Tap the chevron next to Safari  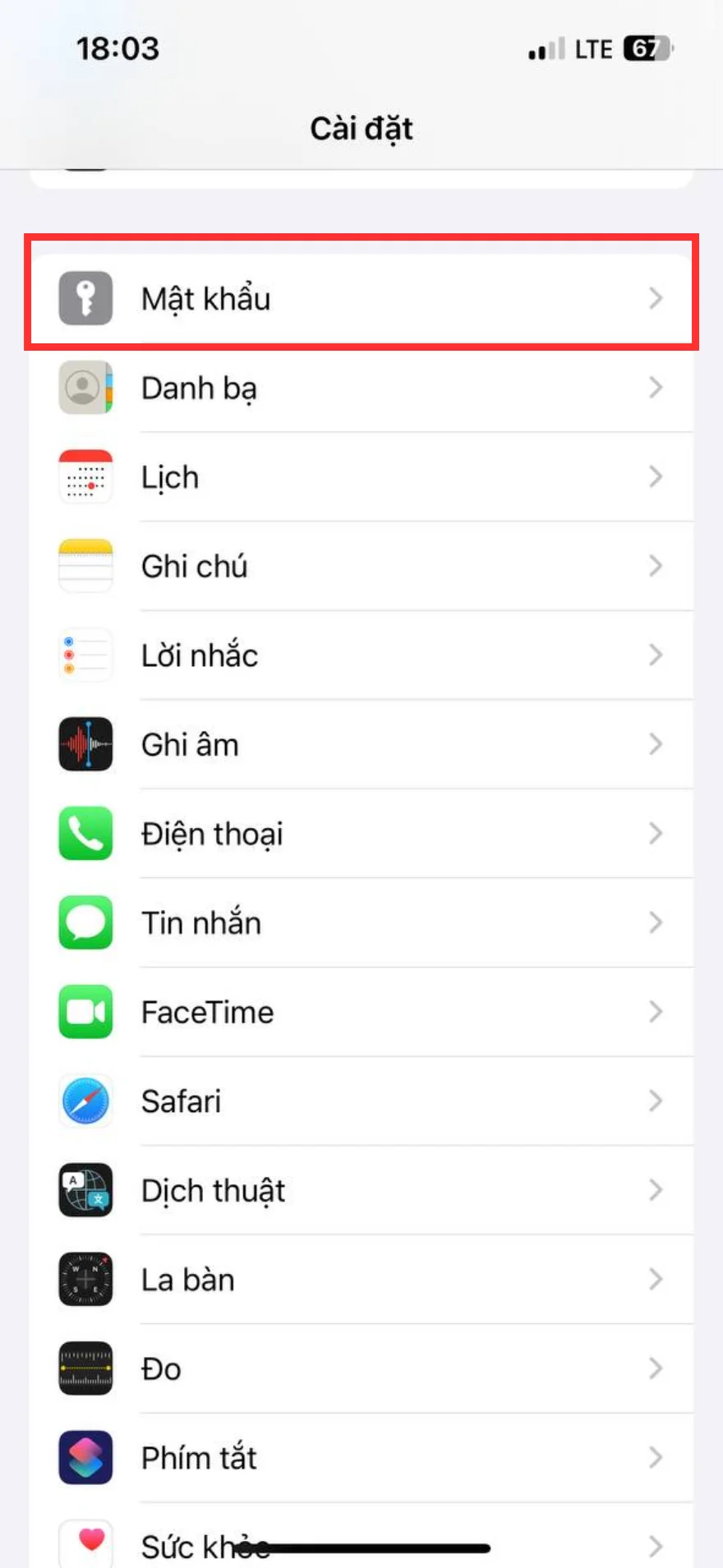point(655,1101)
